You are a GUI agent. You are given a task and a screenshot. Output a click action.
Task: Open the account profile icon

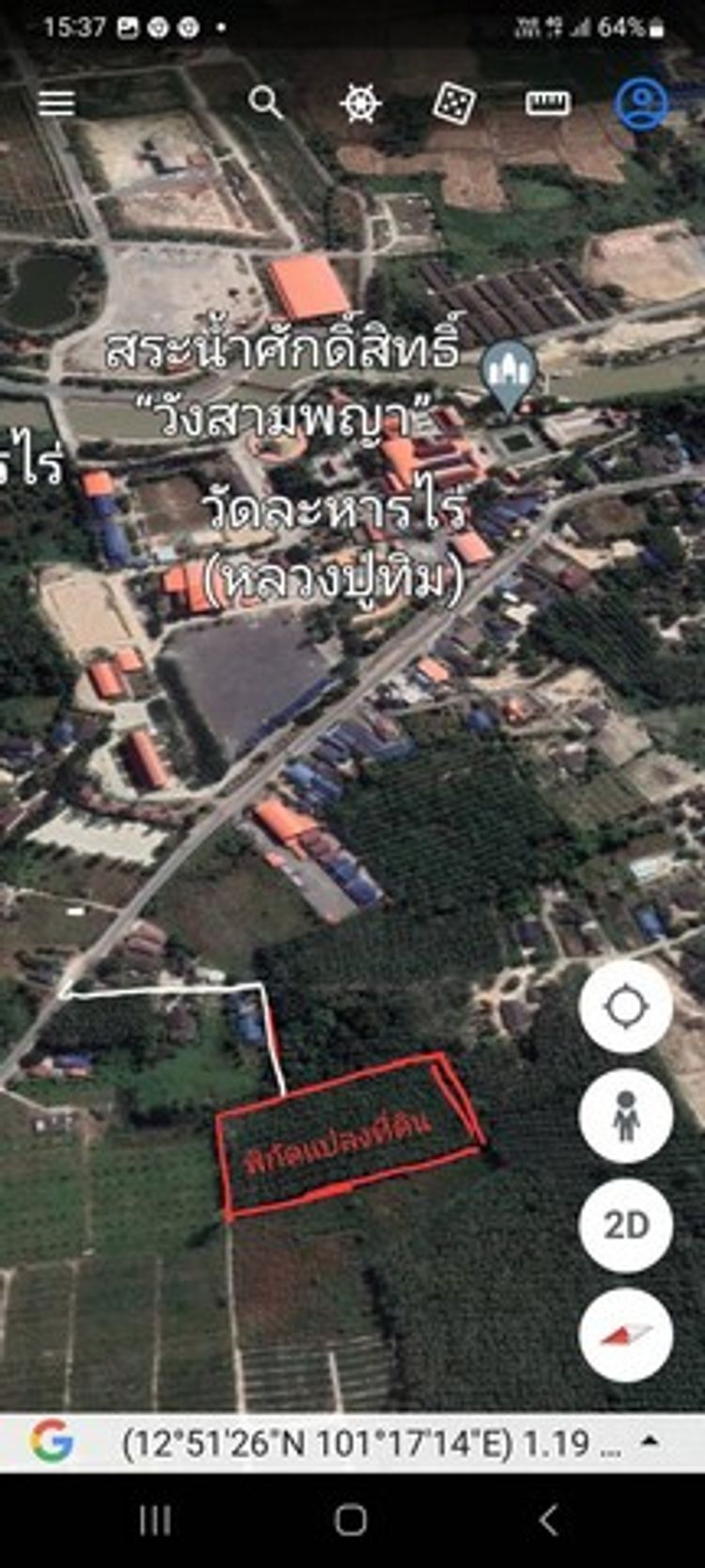(x=642, y=103)
